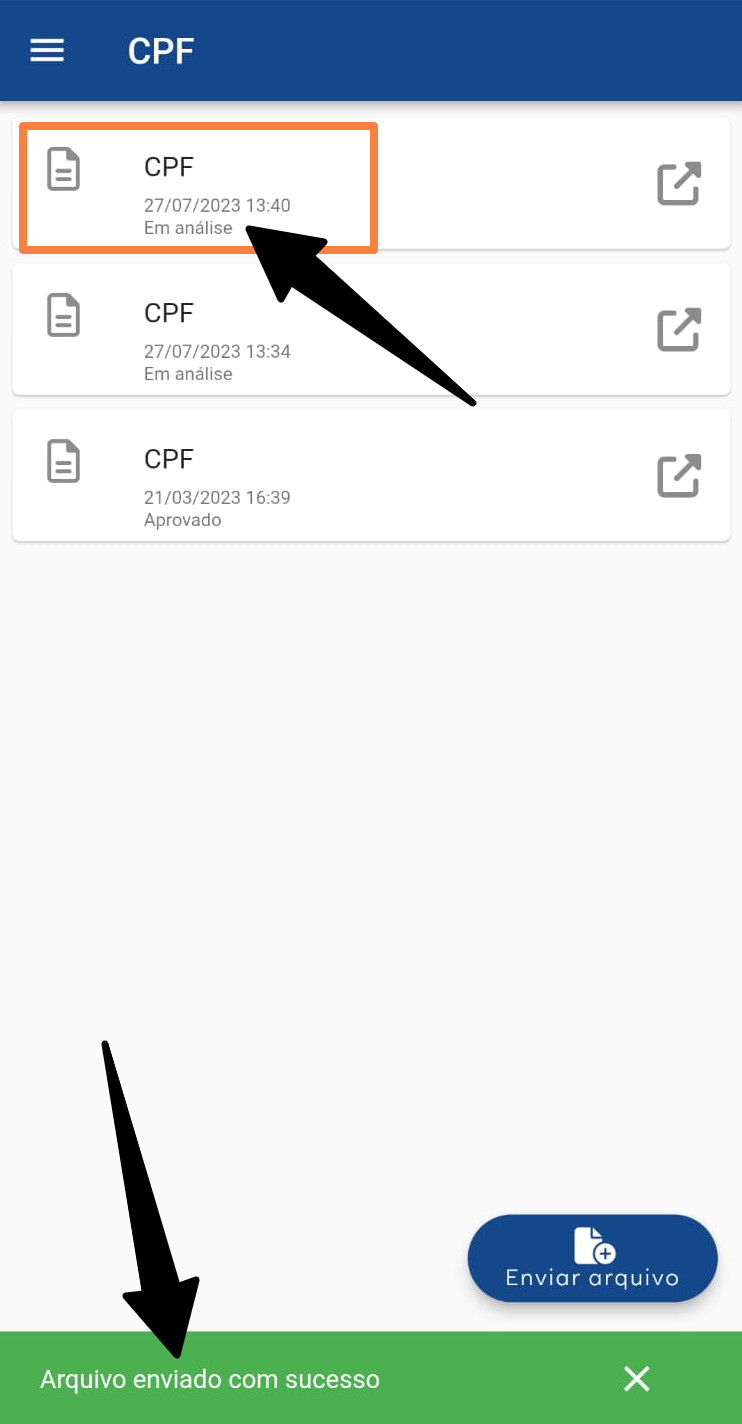Open the CPF entry dated 27/07/2023 13:40

(x=371, y=184)
